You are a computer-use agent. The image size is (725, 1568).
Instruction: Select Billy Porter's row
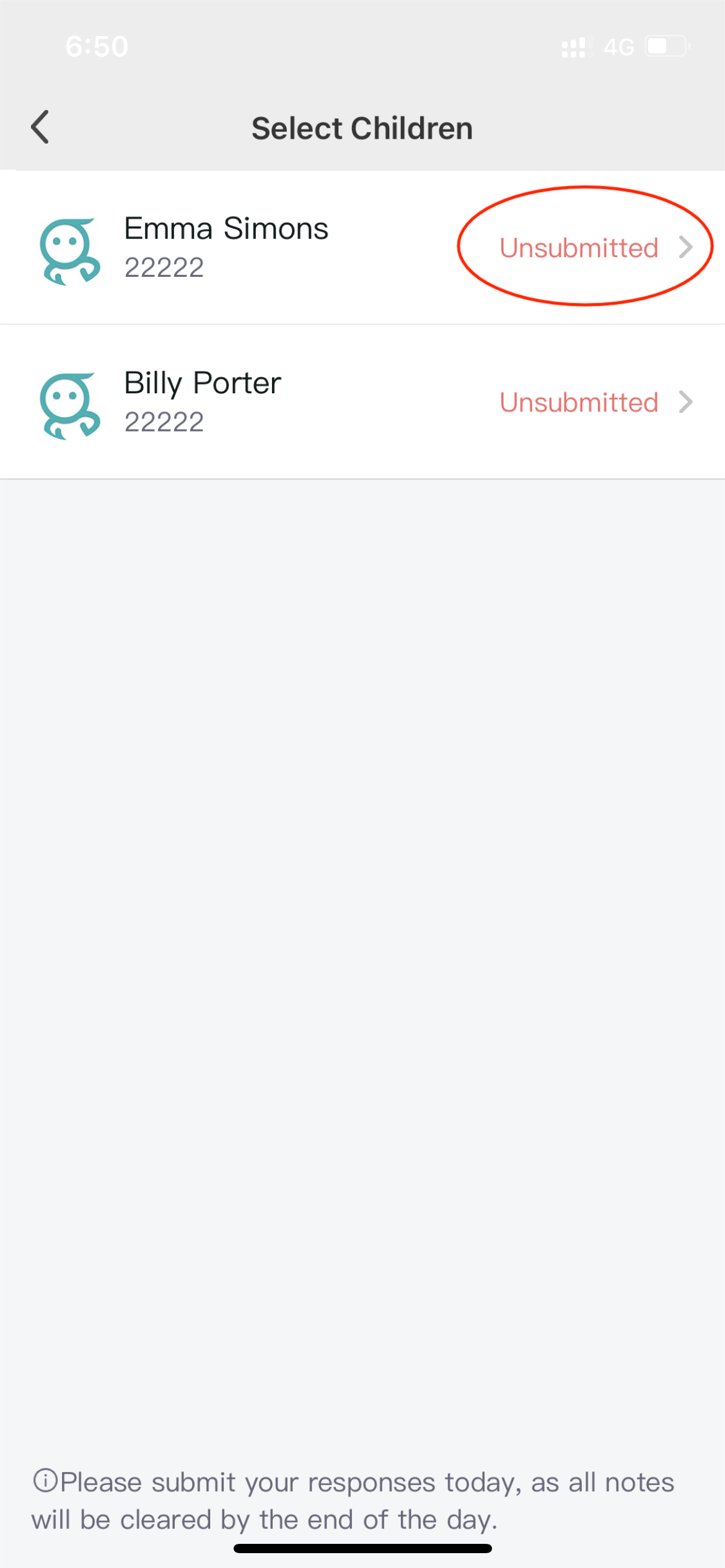pos(362,402)
